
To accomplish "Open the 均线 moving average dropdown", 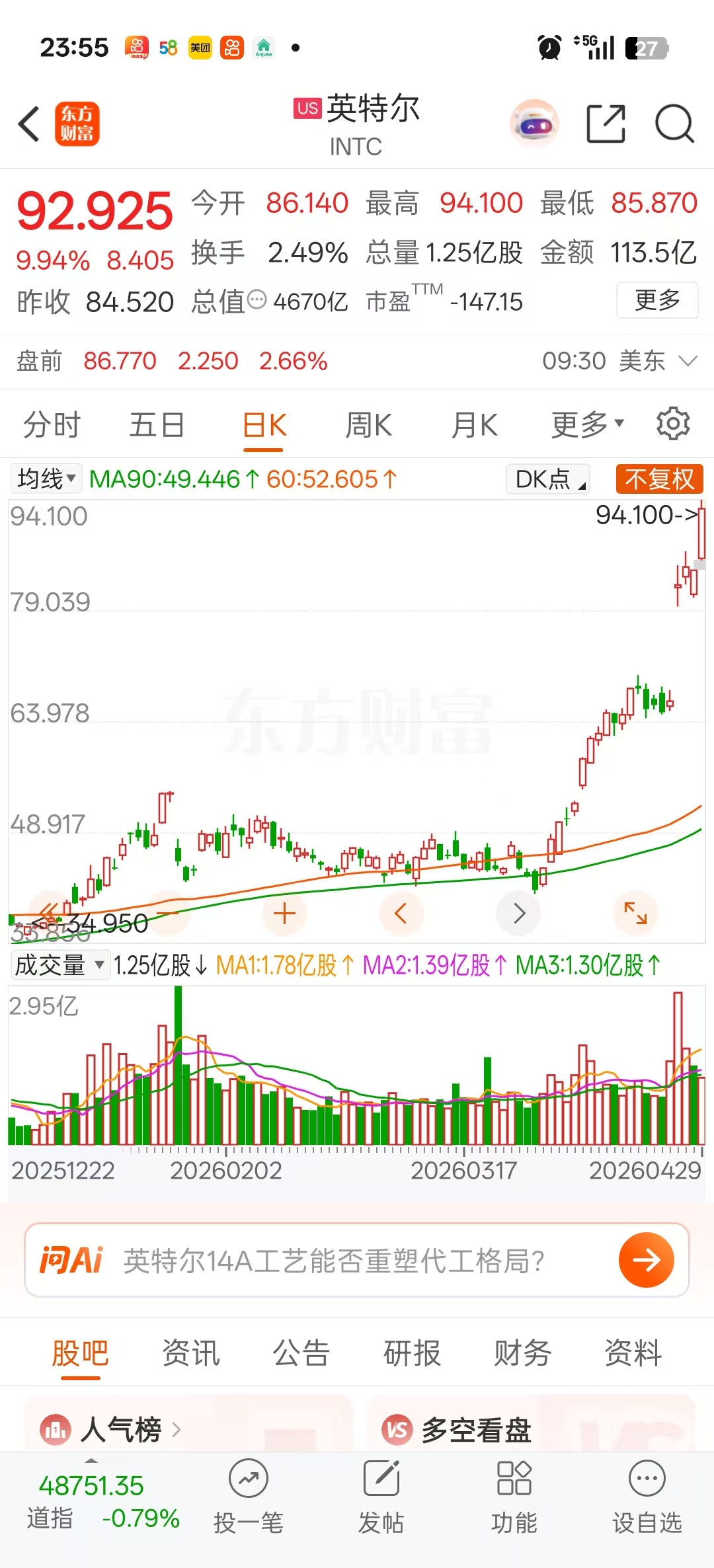I will pyautogui.click(x=44, y=479).
